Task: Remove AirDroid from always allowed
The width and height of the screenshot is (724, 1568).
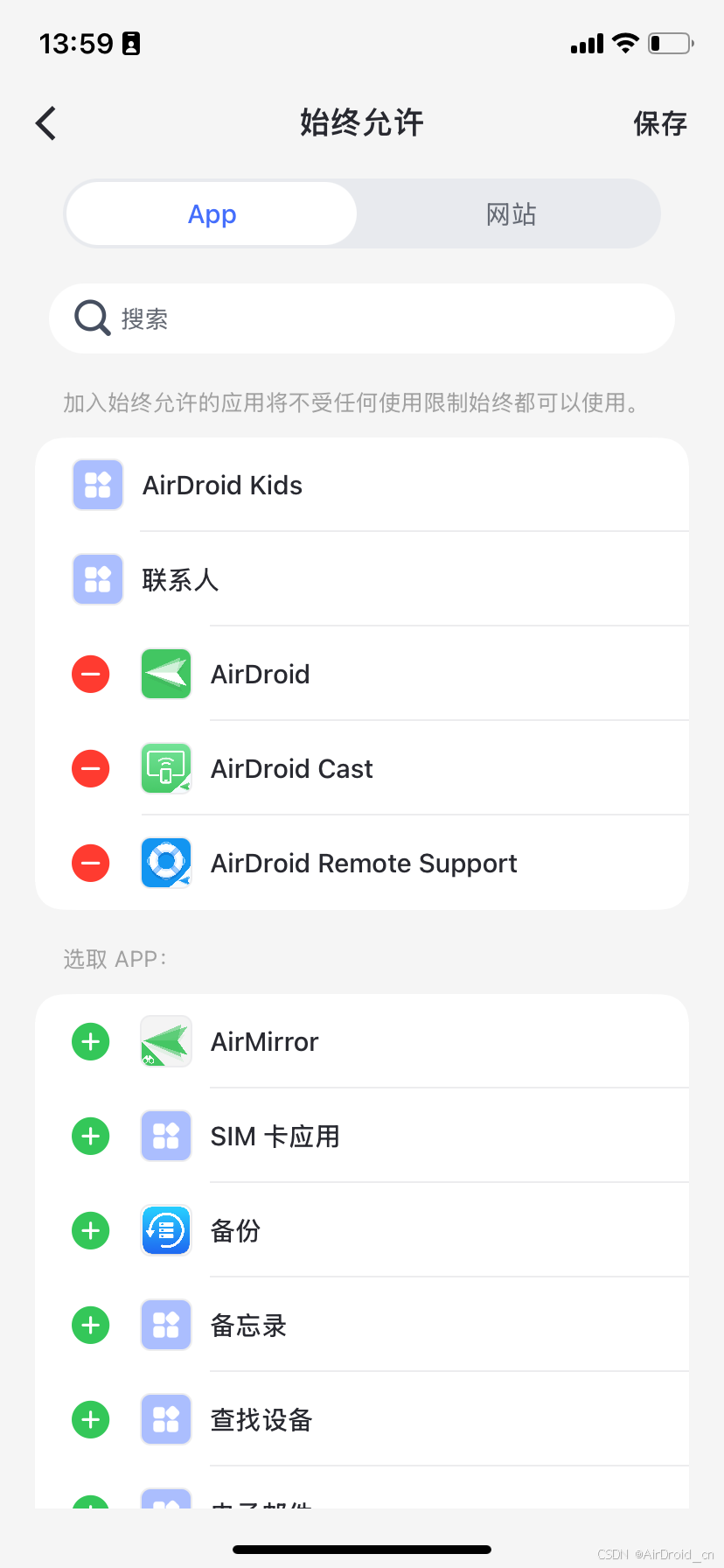Action: point(90,675)
